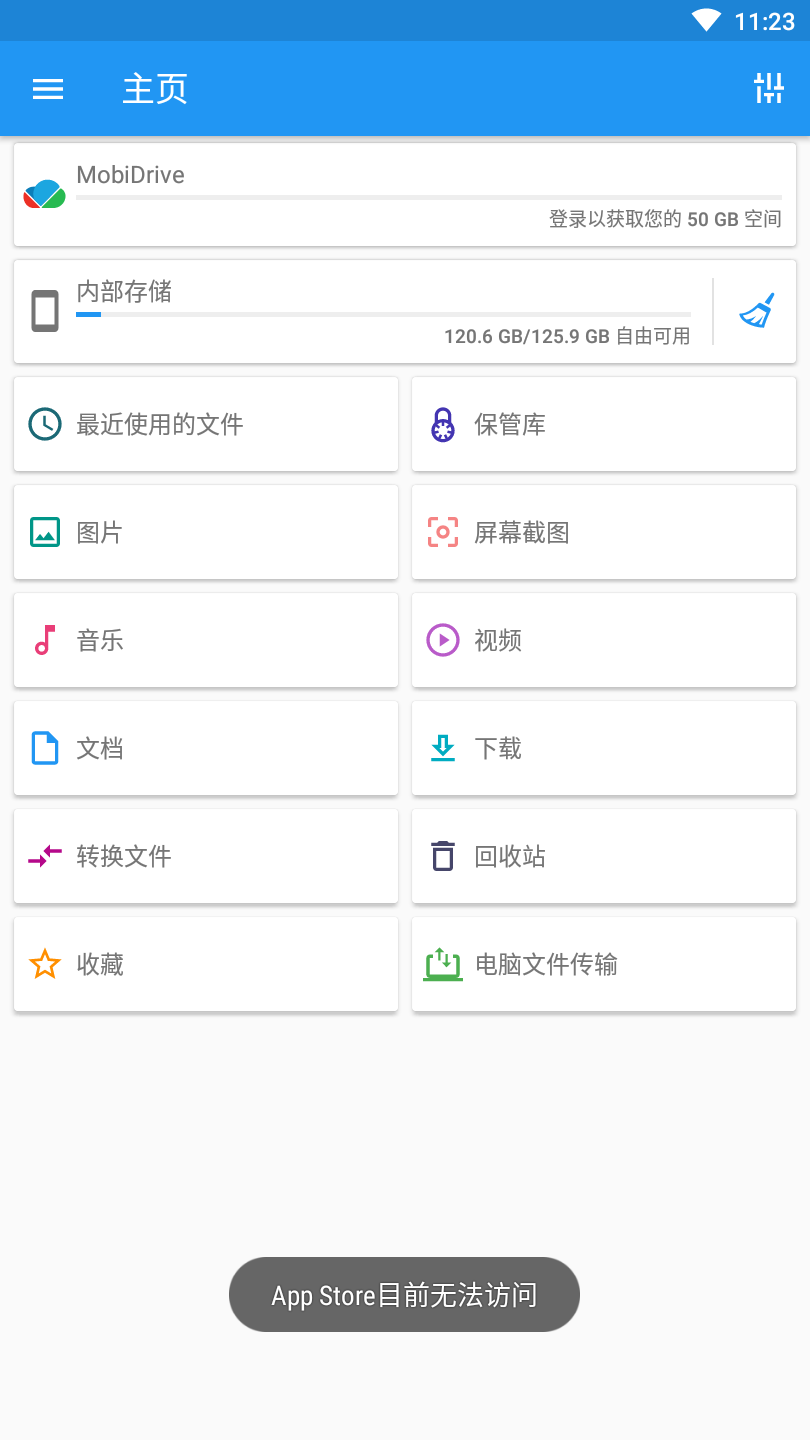Start 电脑文件传输 PC file transfer
The width and height of the screenshot is (810, 1440).
[x=604, y=964]
